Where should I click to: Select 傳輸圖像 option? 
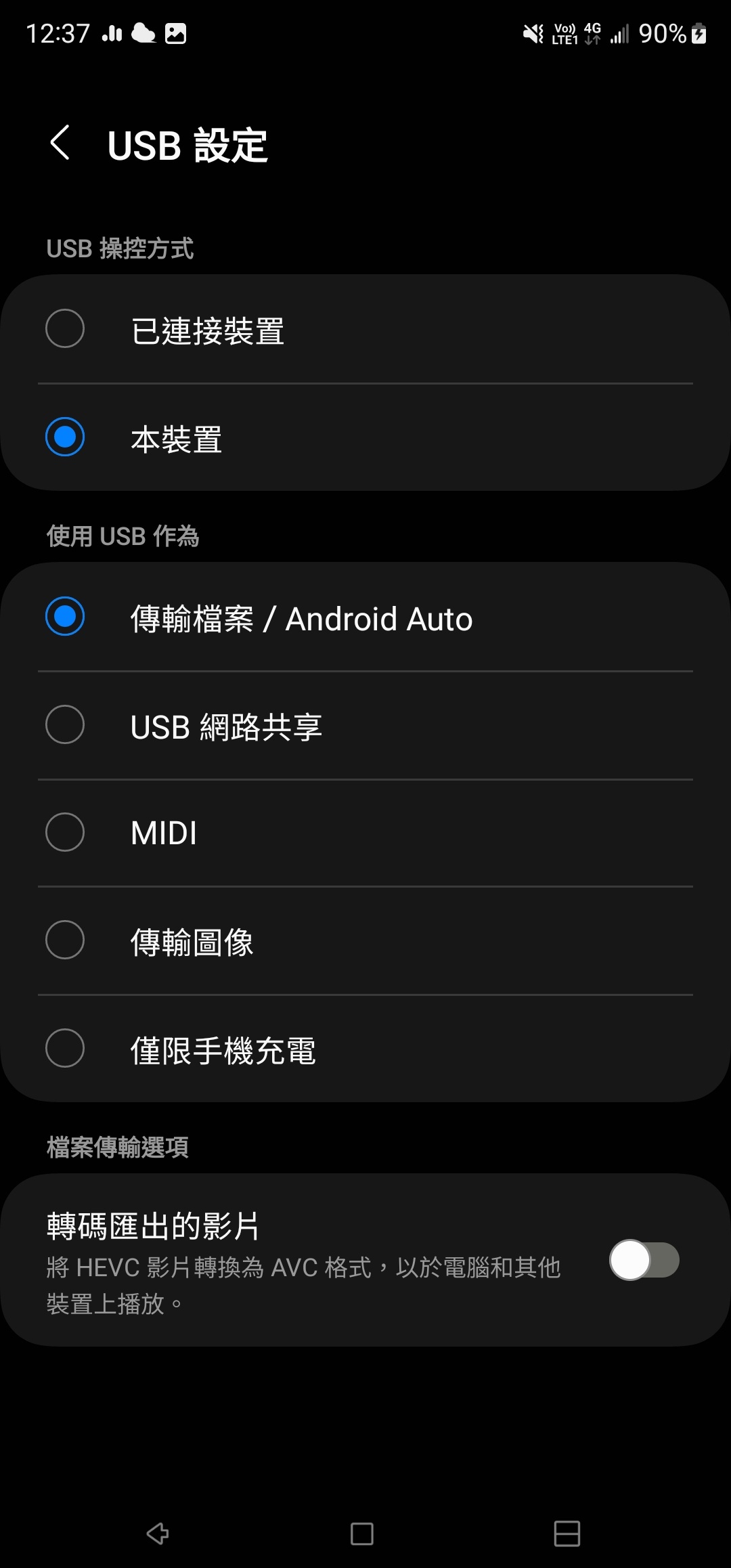point(65,940)
